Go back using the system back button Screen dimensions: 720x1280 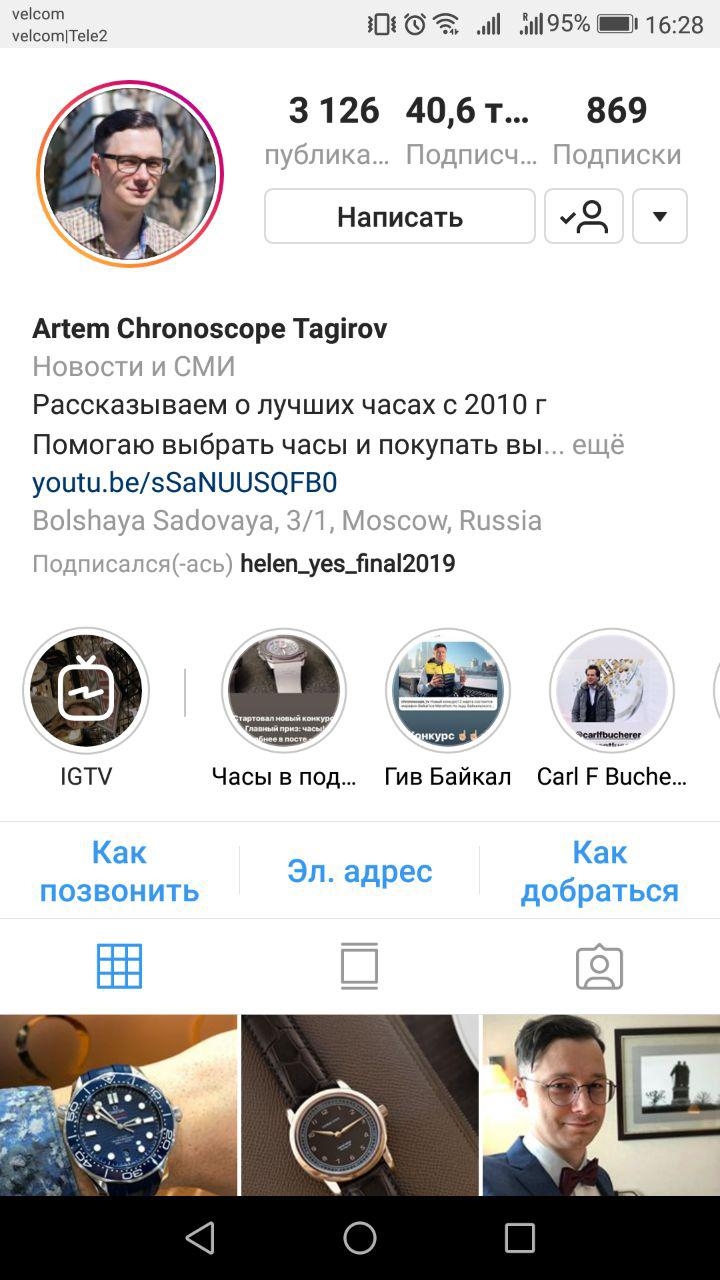[200, 1238]
